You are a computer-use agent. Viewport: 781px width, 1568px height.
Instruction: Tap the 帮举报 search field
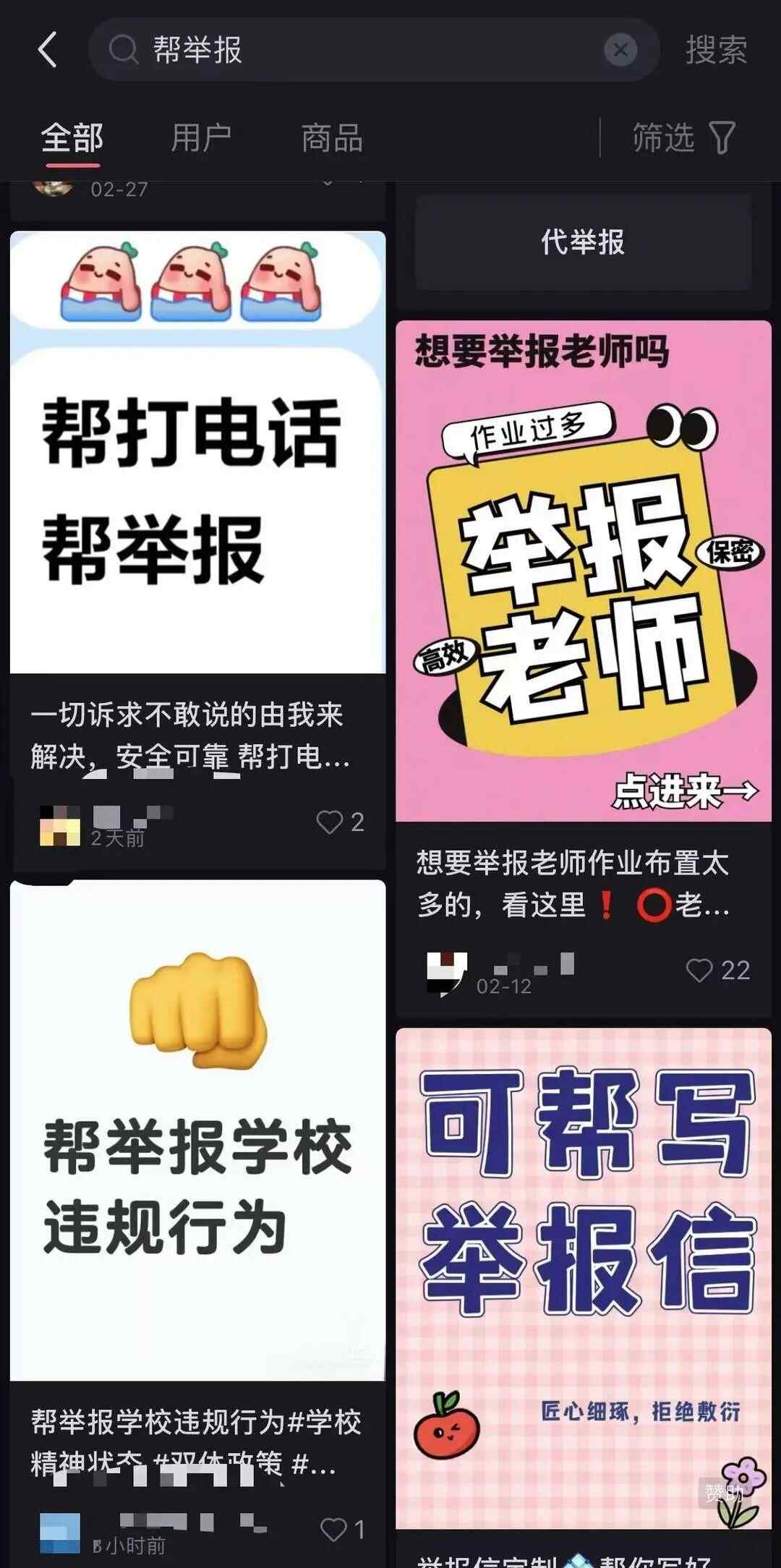click(x=362, y=50)
